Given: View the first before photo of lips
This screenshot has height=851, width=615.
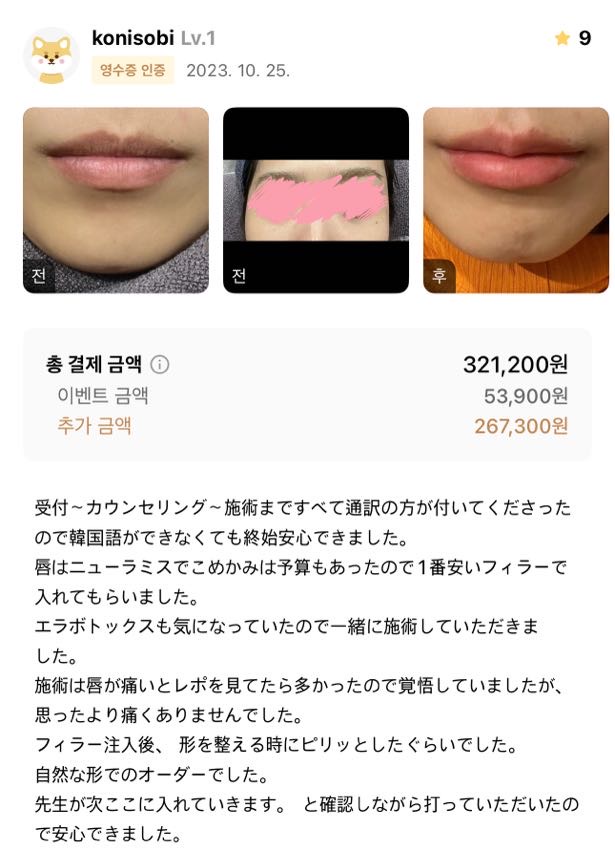Looking at the screenshot, I should (116, 200).
